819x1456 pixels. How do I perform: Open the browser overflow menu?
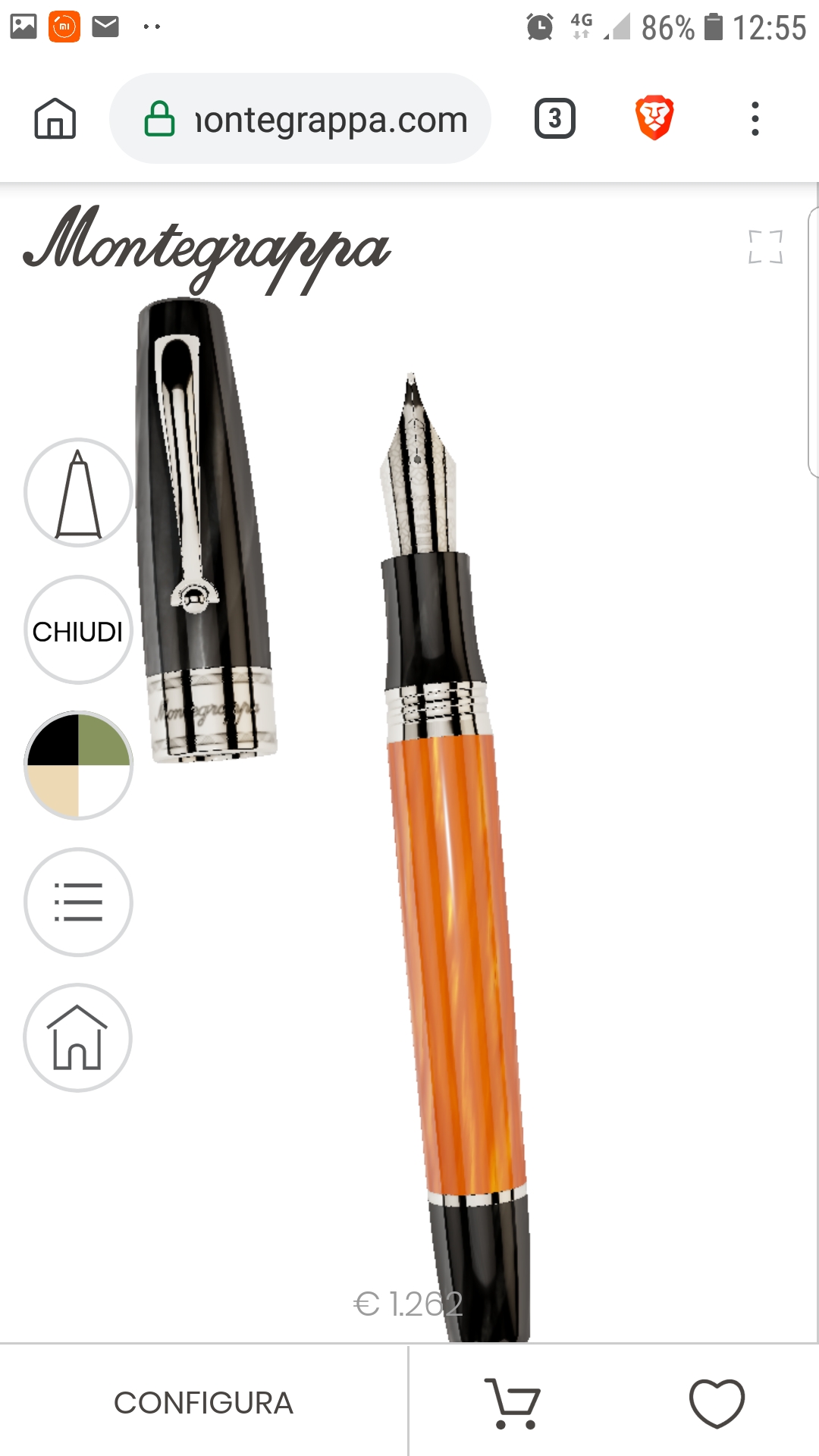[x=755, y=119]
